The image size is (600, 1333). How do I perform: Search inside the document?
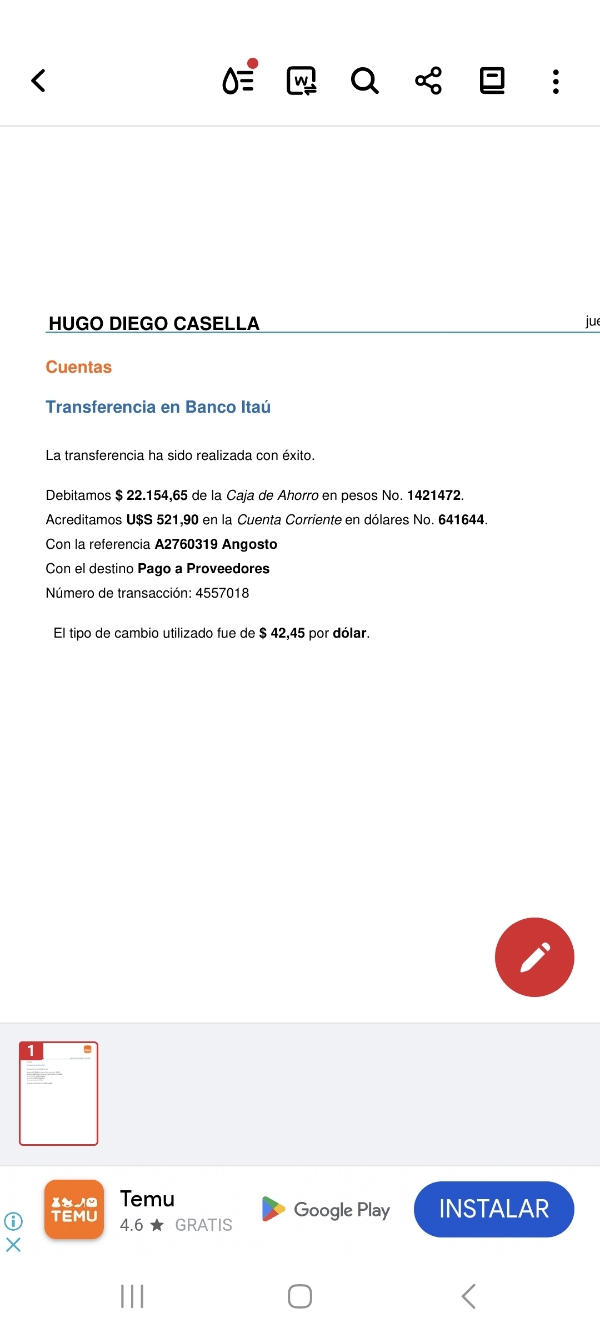[x=365, y=81]
